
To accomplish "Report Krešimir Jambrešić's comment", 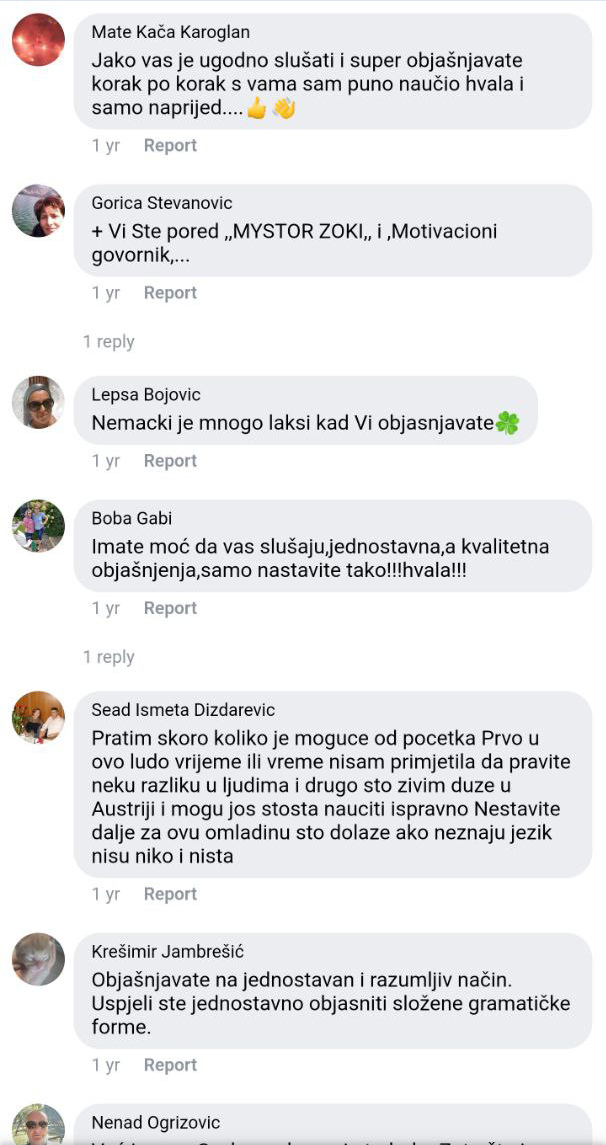I will (x=170, y=1065).
